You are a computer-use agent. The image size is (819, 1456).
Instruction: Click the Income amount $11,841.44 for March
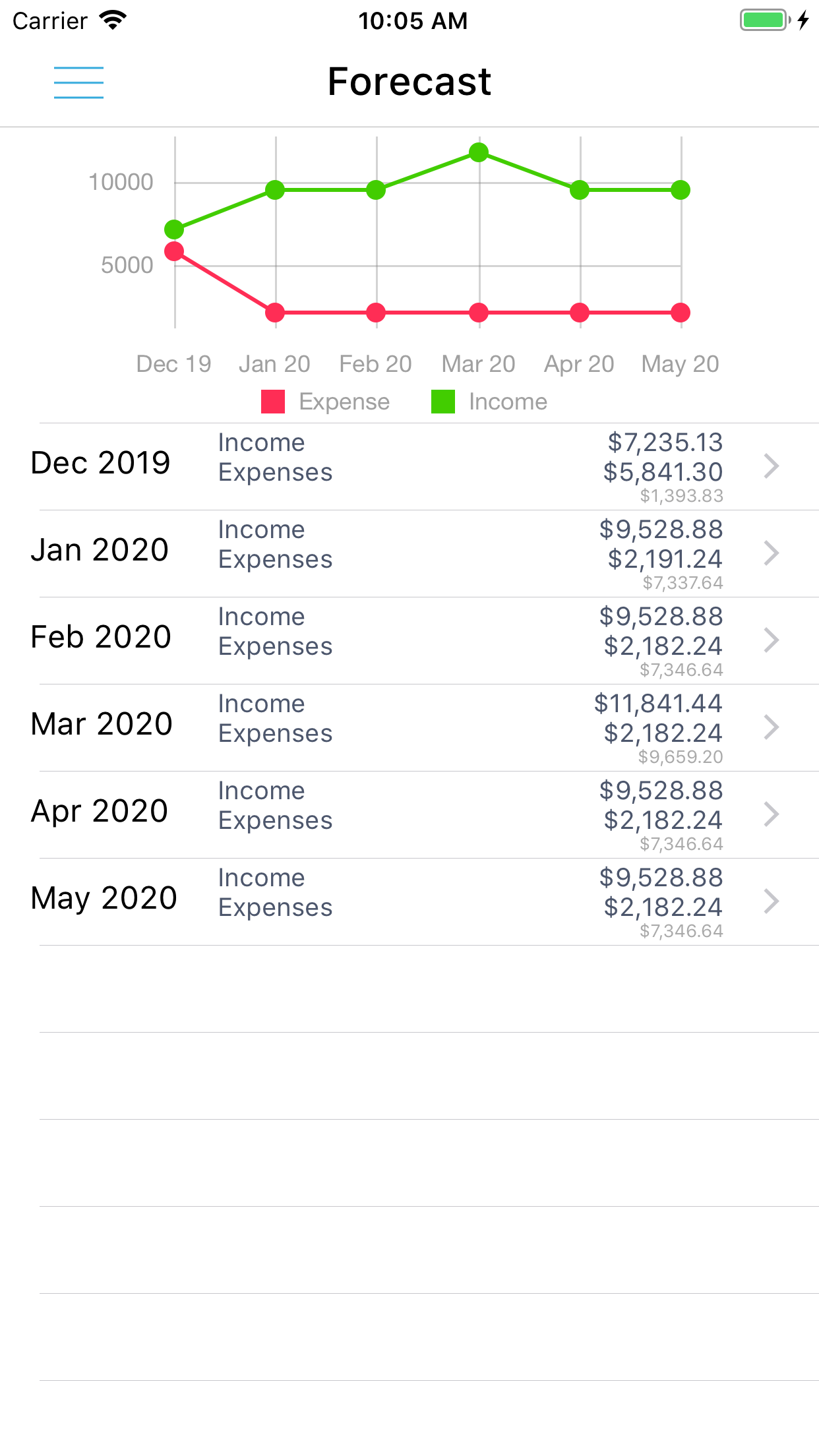point(659,703)
